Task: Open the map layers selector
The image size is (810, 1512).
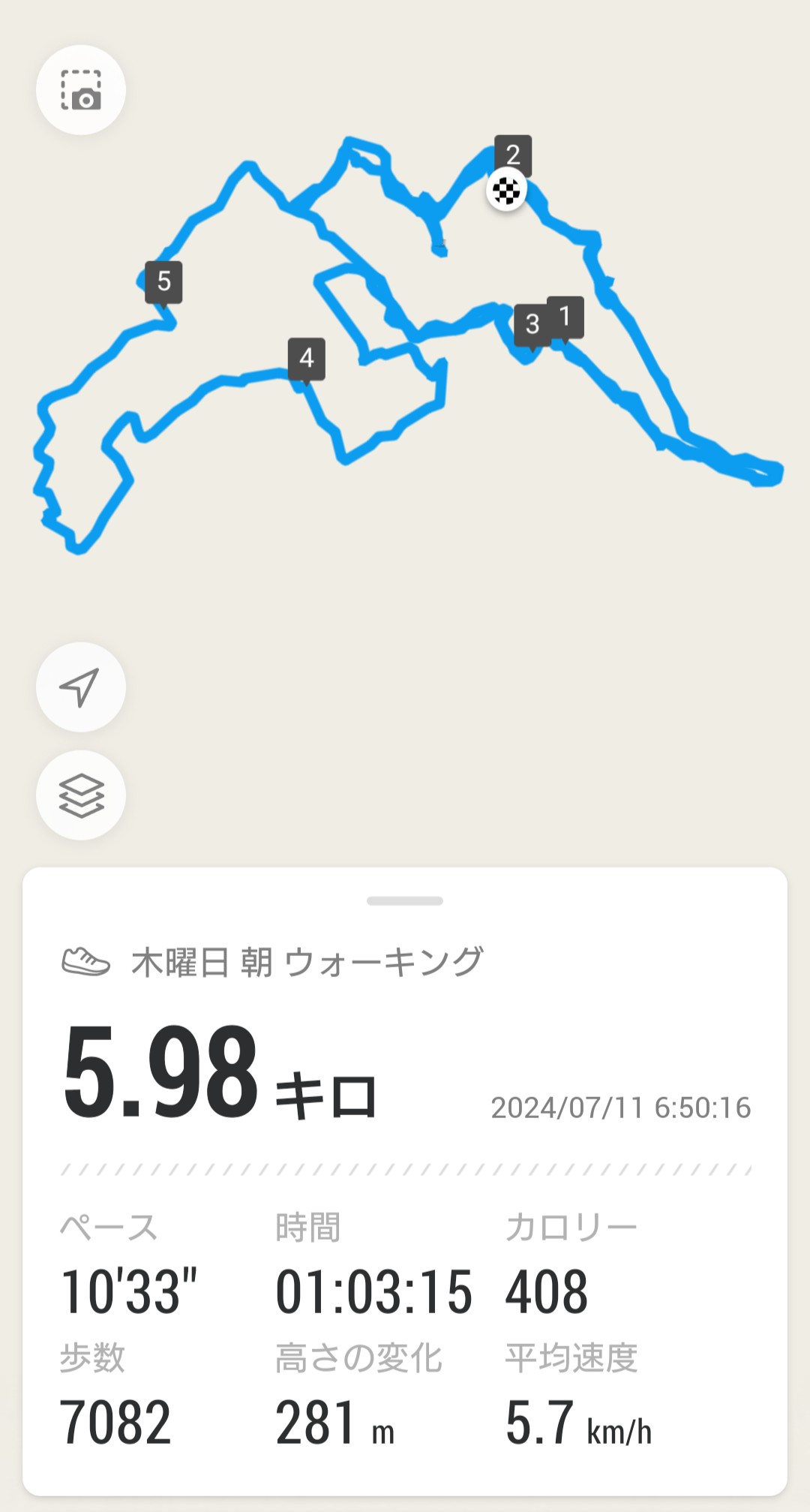Action: coord(81,795)
